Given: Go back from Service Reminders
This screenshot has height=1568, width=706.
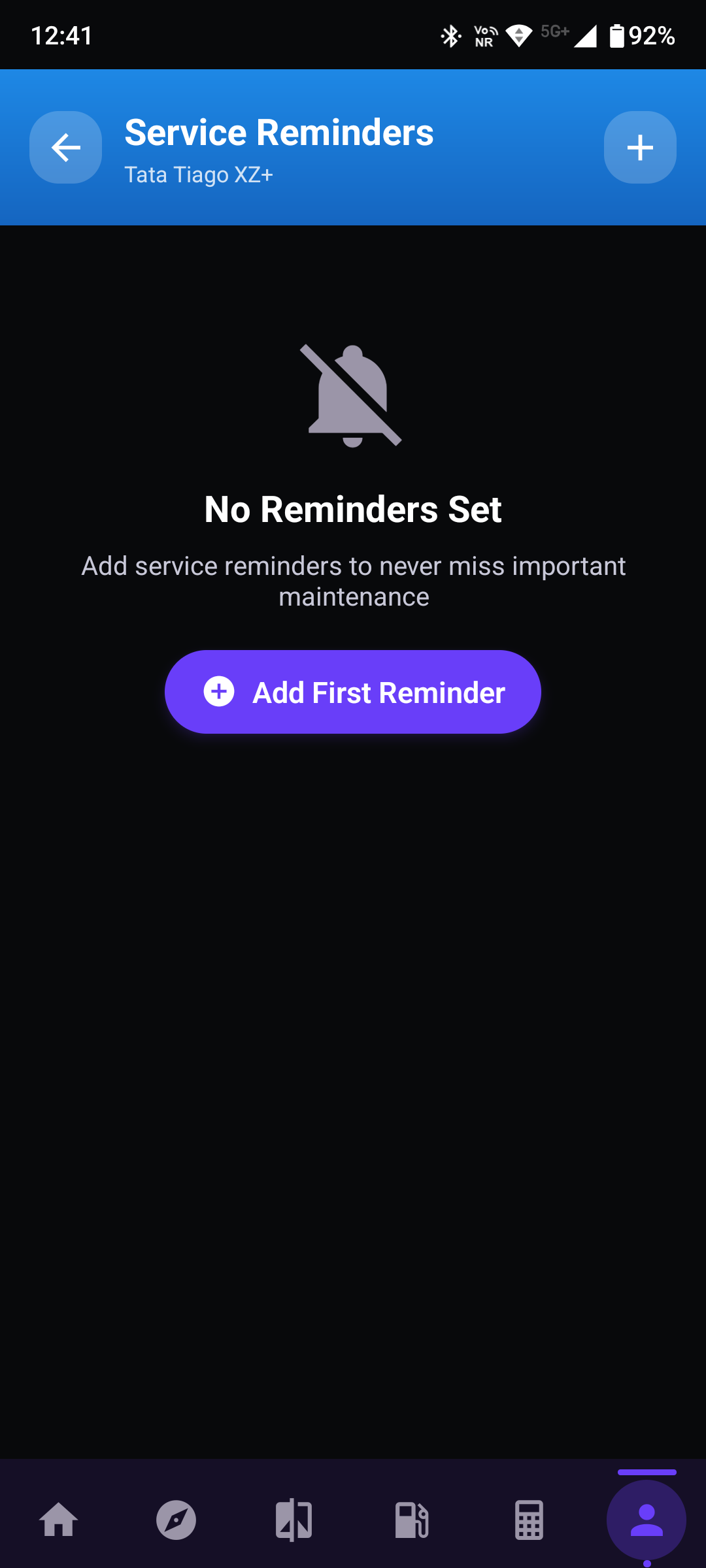Looking at the screenshot, I should pos(65,148).
